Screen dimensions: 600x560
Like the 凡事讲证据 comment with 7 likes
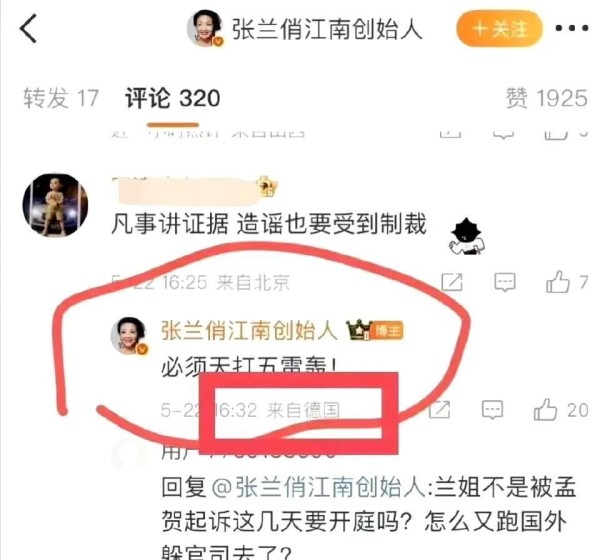point(558,283)
